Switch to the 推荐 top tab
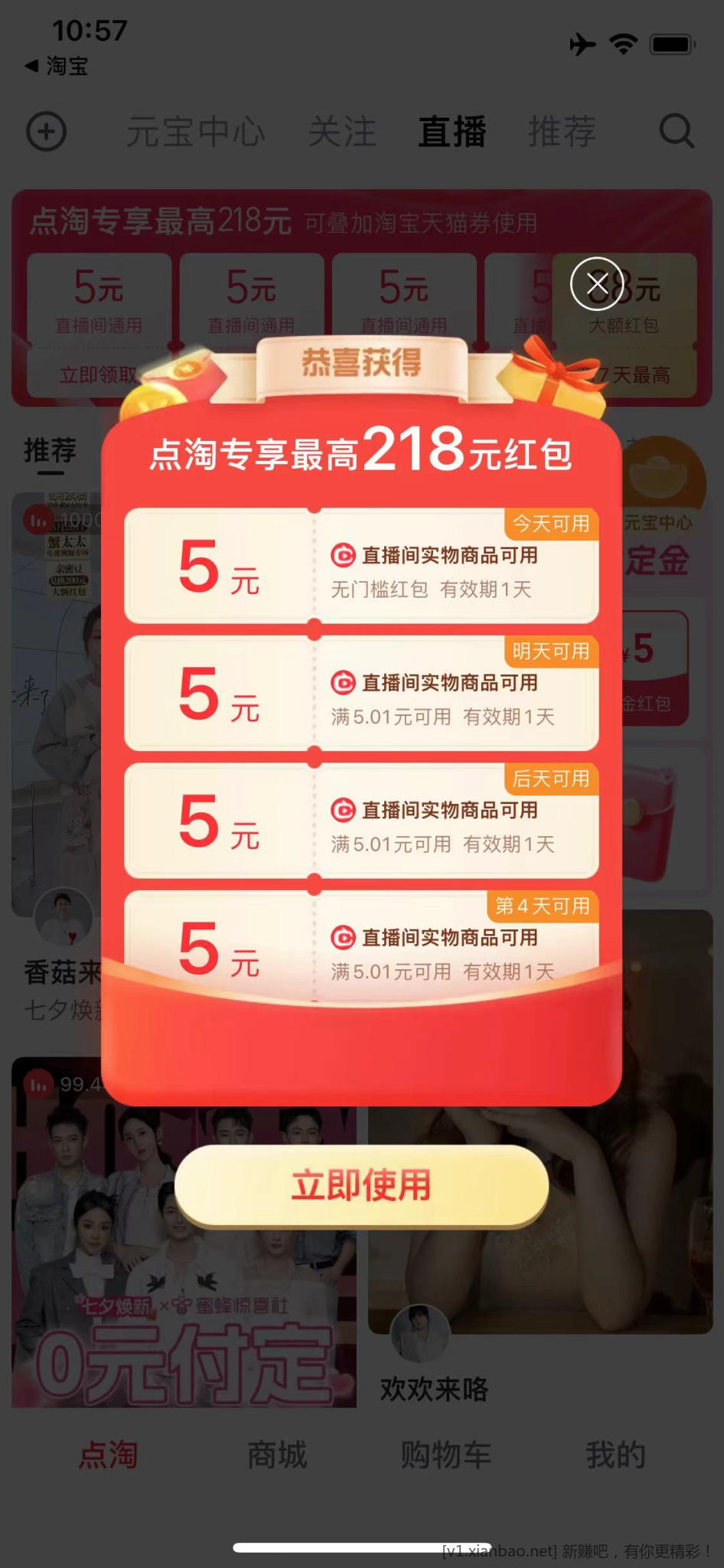The image size is (724, 1568). [562, 132]
